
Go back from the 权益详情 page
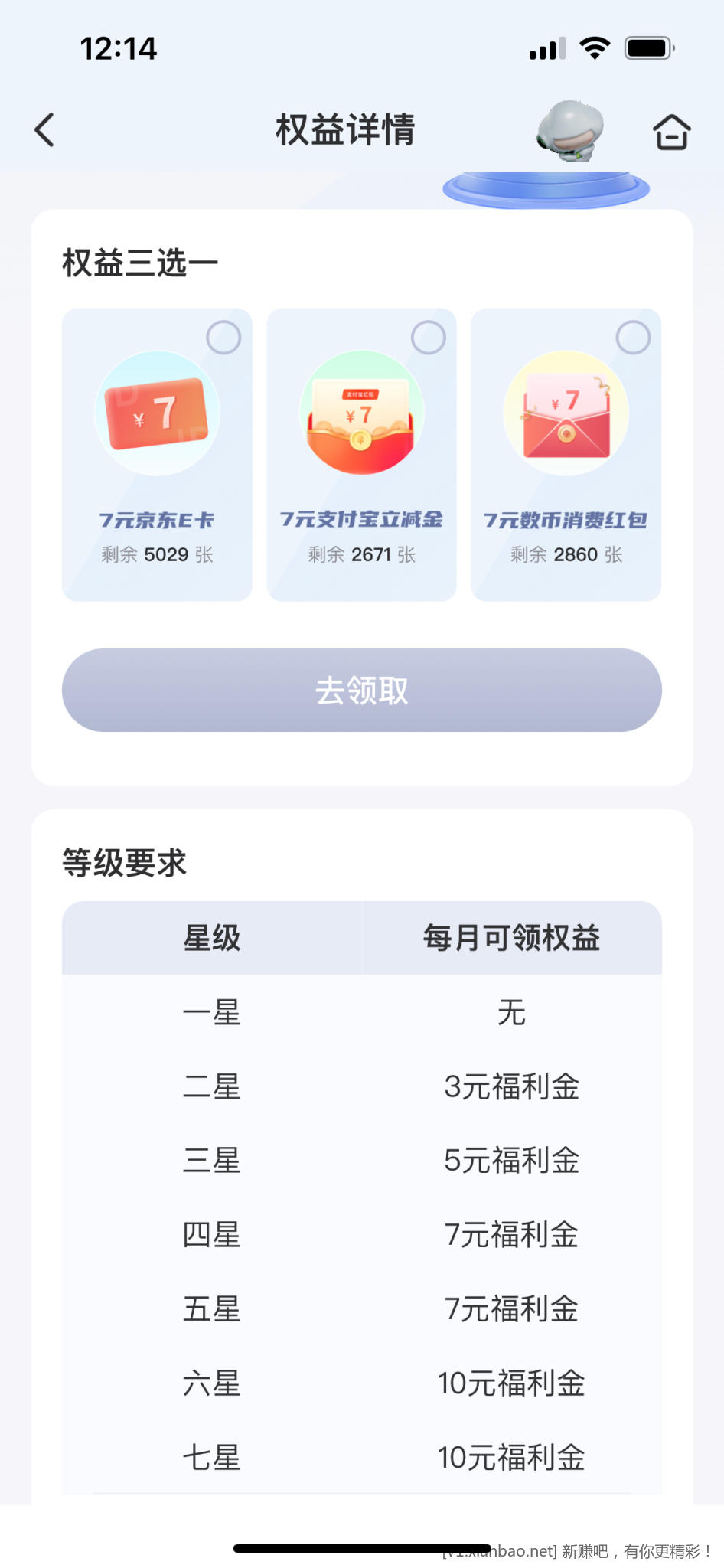pos(45,129)
